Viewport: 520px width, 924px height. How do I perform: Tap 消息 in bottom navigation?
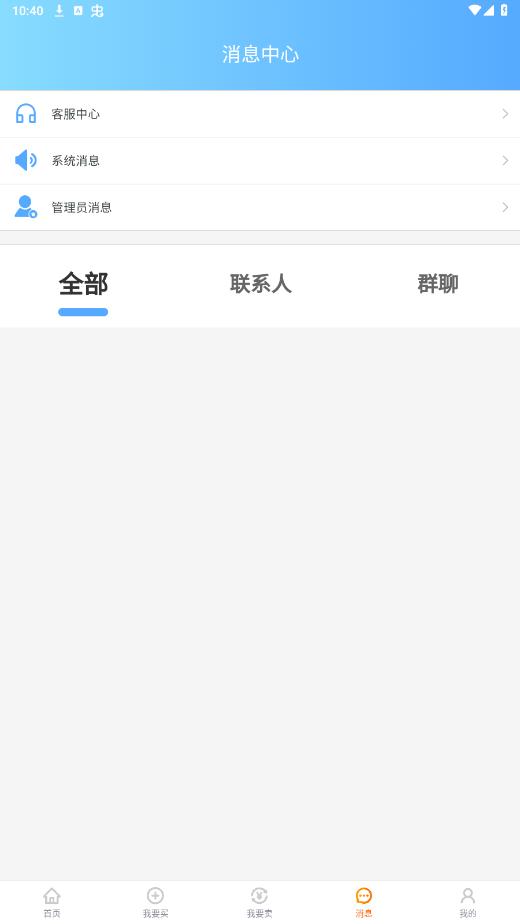364,902
